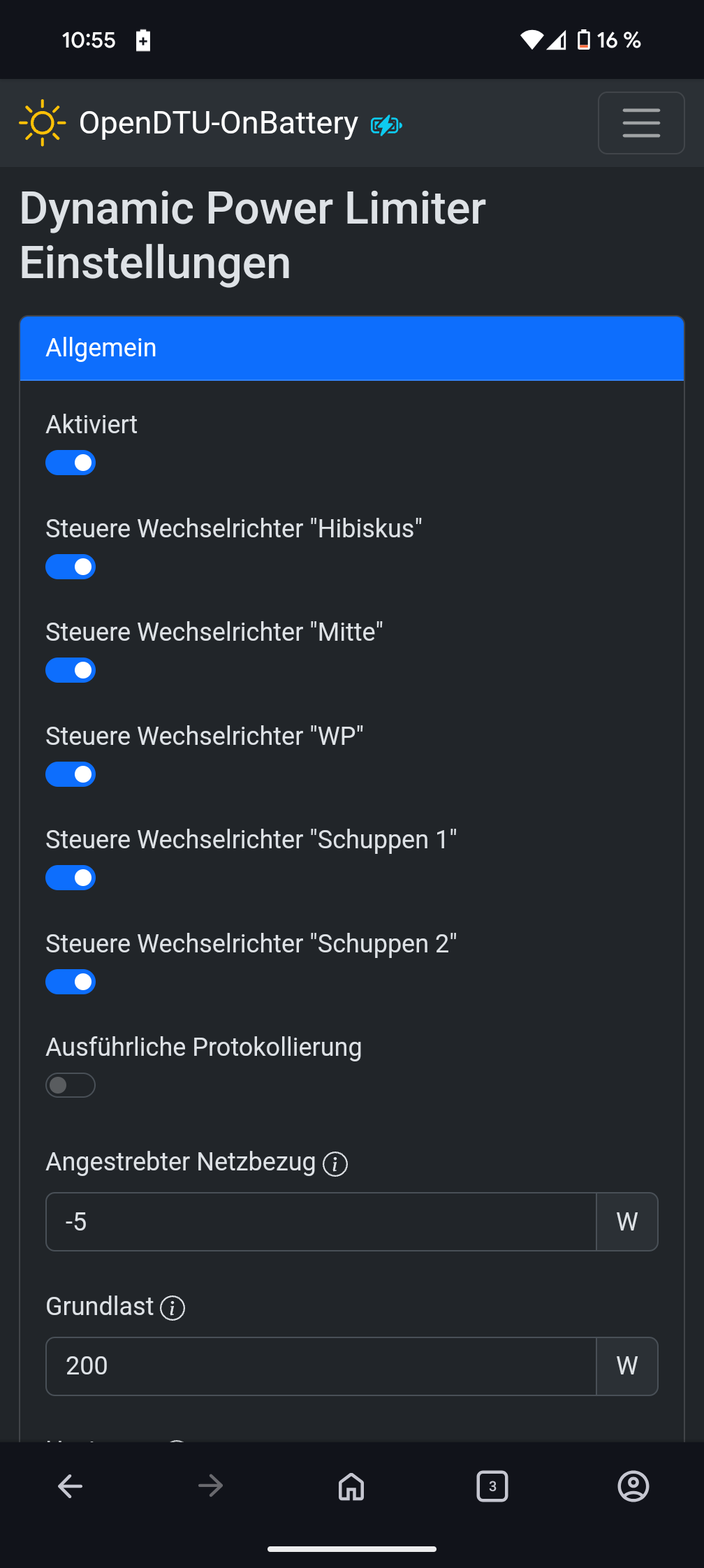The height and width of the screenshot is (1568, 704).
Task: Show info for Angestrebter Netzbezug
Action: pos(335,1164)
